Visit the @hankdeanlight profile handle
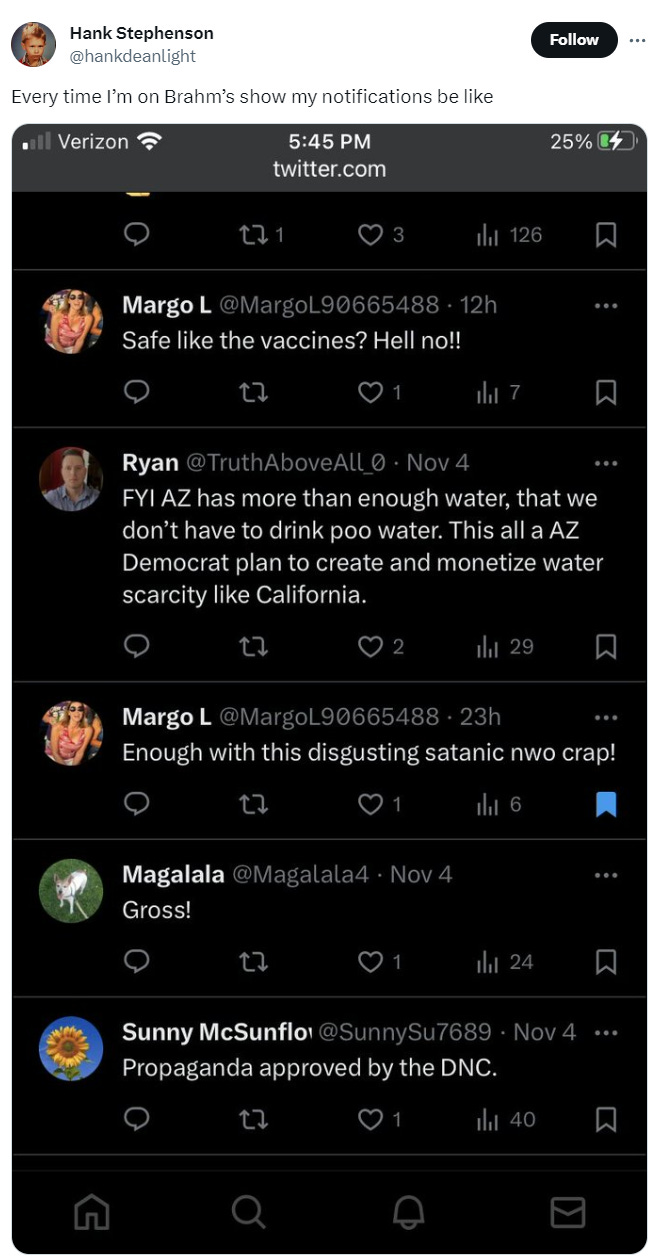Image resolution: width=659 pixels, height=1256 pixels. (132, 57)
